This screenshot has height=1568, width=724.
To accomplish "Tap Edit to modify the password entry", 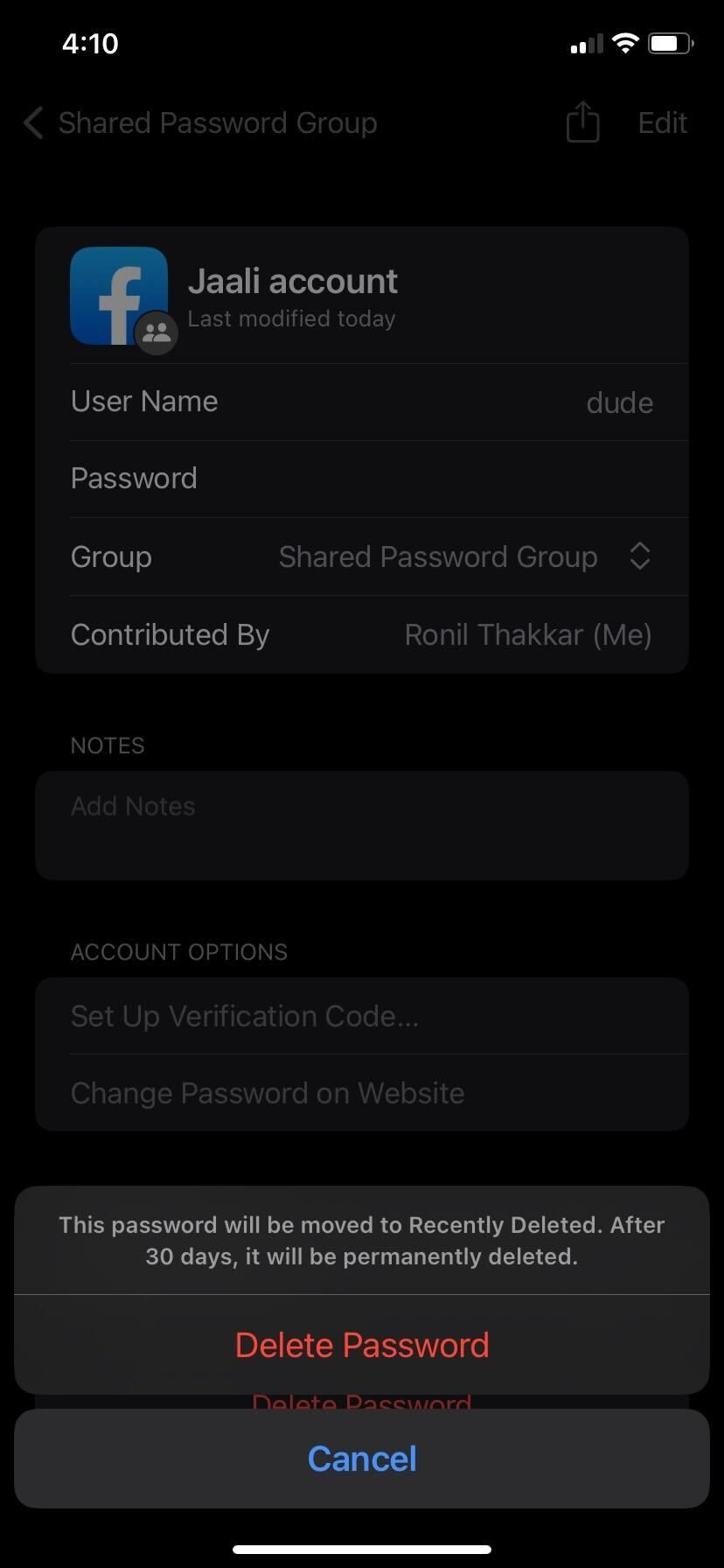I will (662, 122).
